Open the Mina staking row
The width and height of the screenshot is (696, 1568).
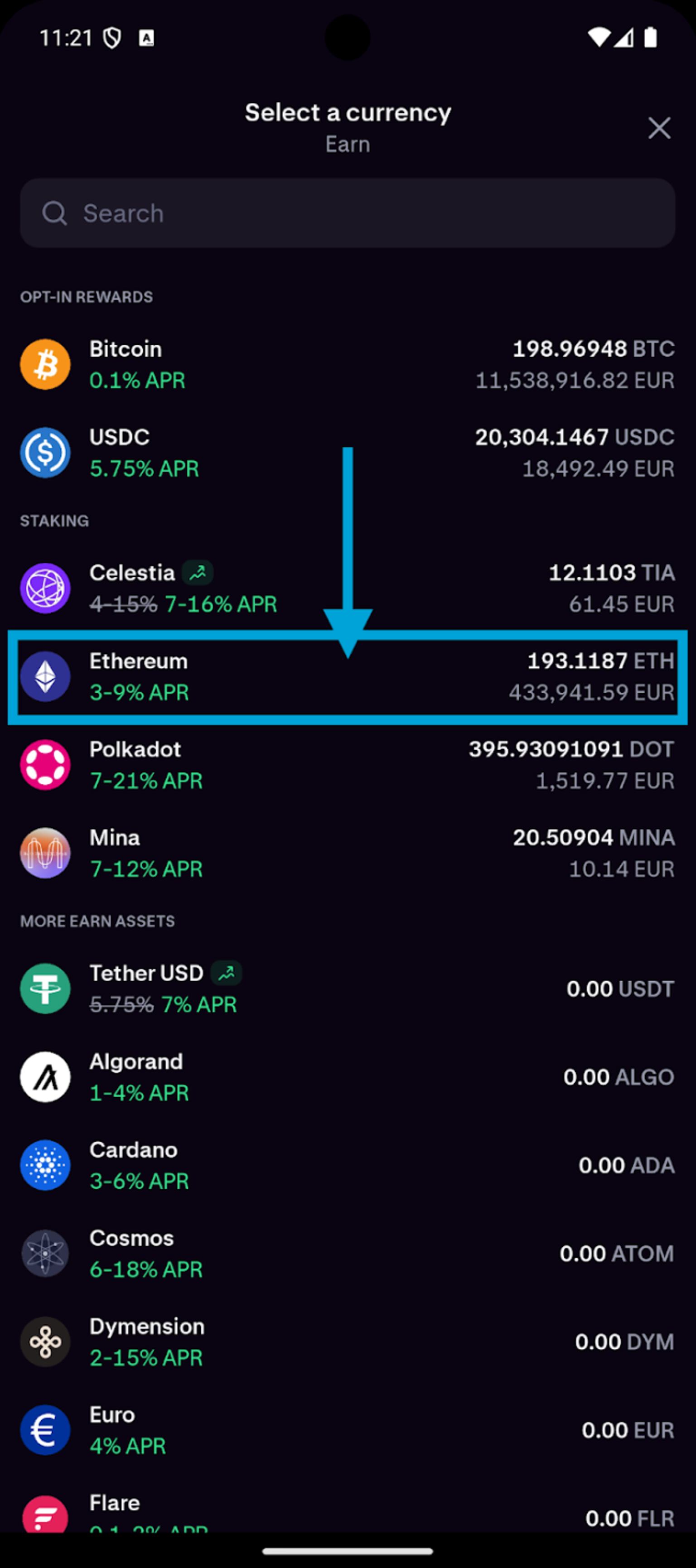pos(347,853)
